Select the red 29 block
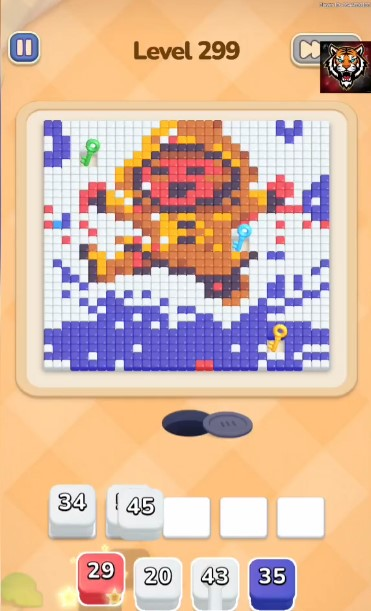This screenshot has height=611, width=371. pyautogui.click(x=101, y=579)
